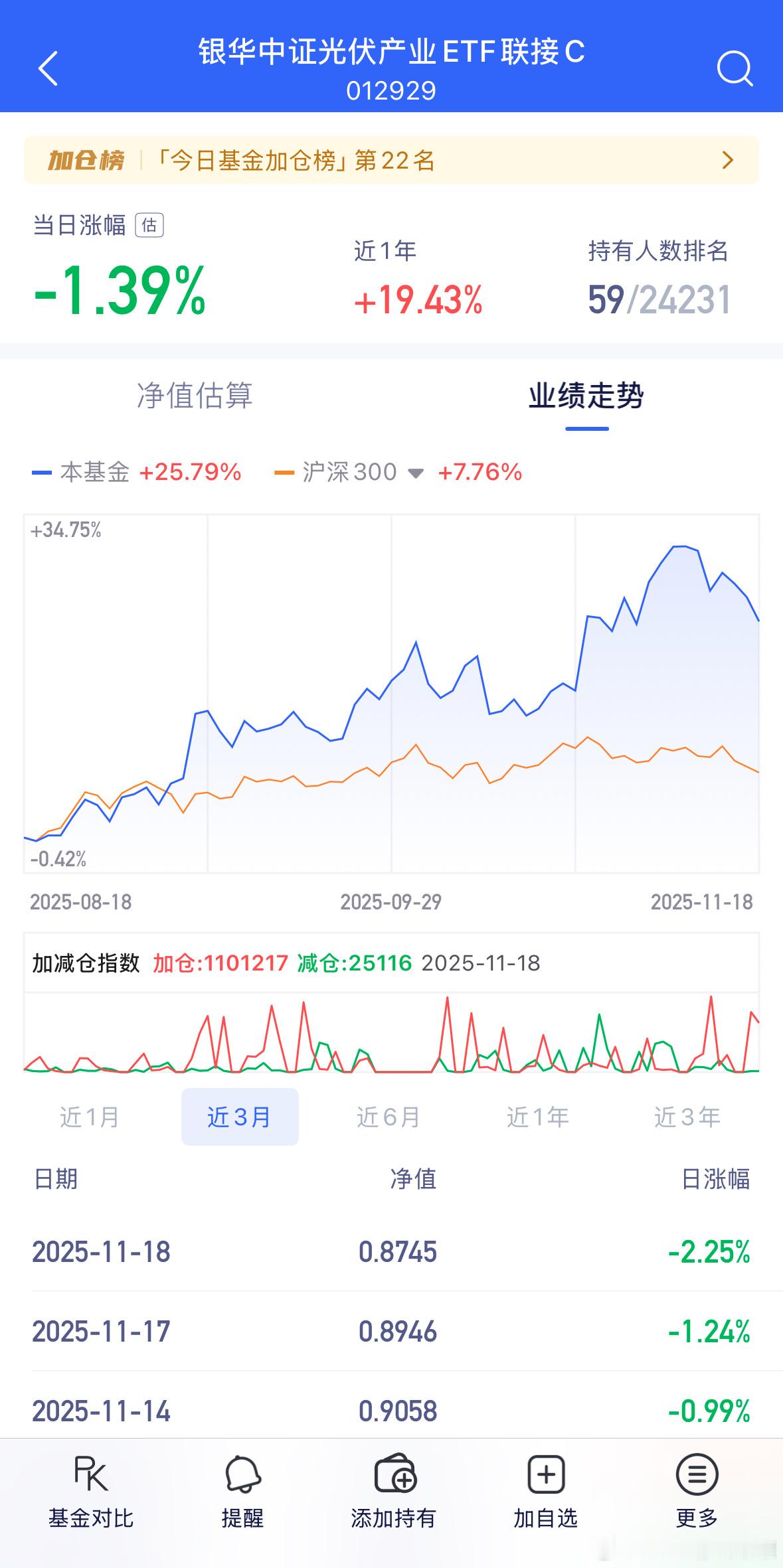Image resolution: width=783 pixels, height=1568 pixels.
Task: Tap the fund code 012929 title
Action: (391, 90)
